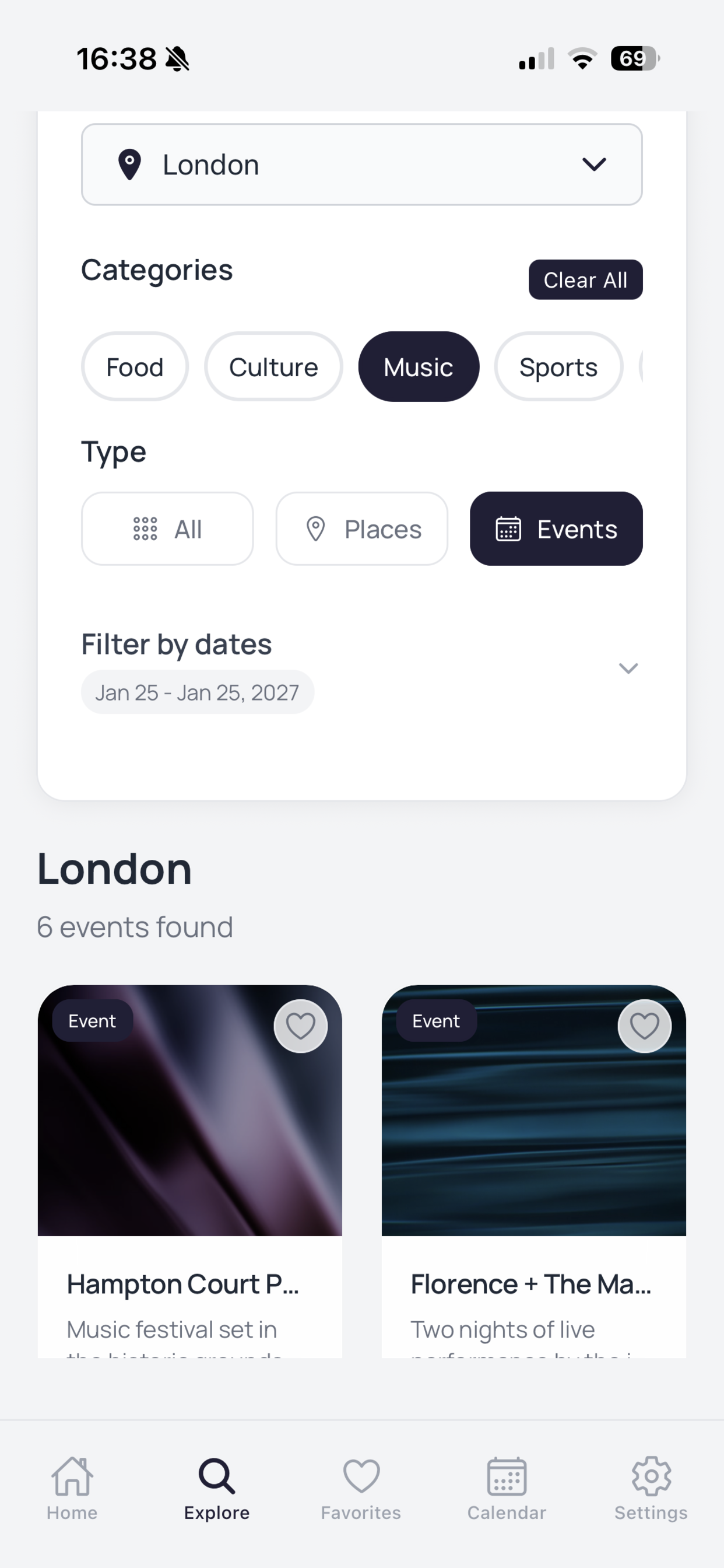724x1568 pixels.
Task: Open the Calendar tab
Action: coord(506,1488)
